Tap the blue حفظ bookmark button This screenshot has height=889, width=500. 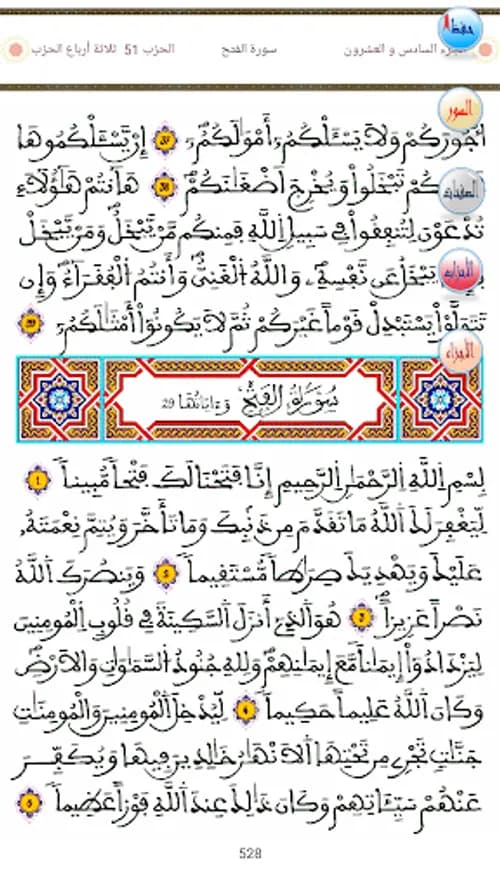coord(460,28)
